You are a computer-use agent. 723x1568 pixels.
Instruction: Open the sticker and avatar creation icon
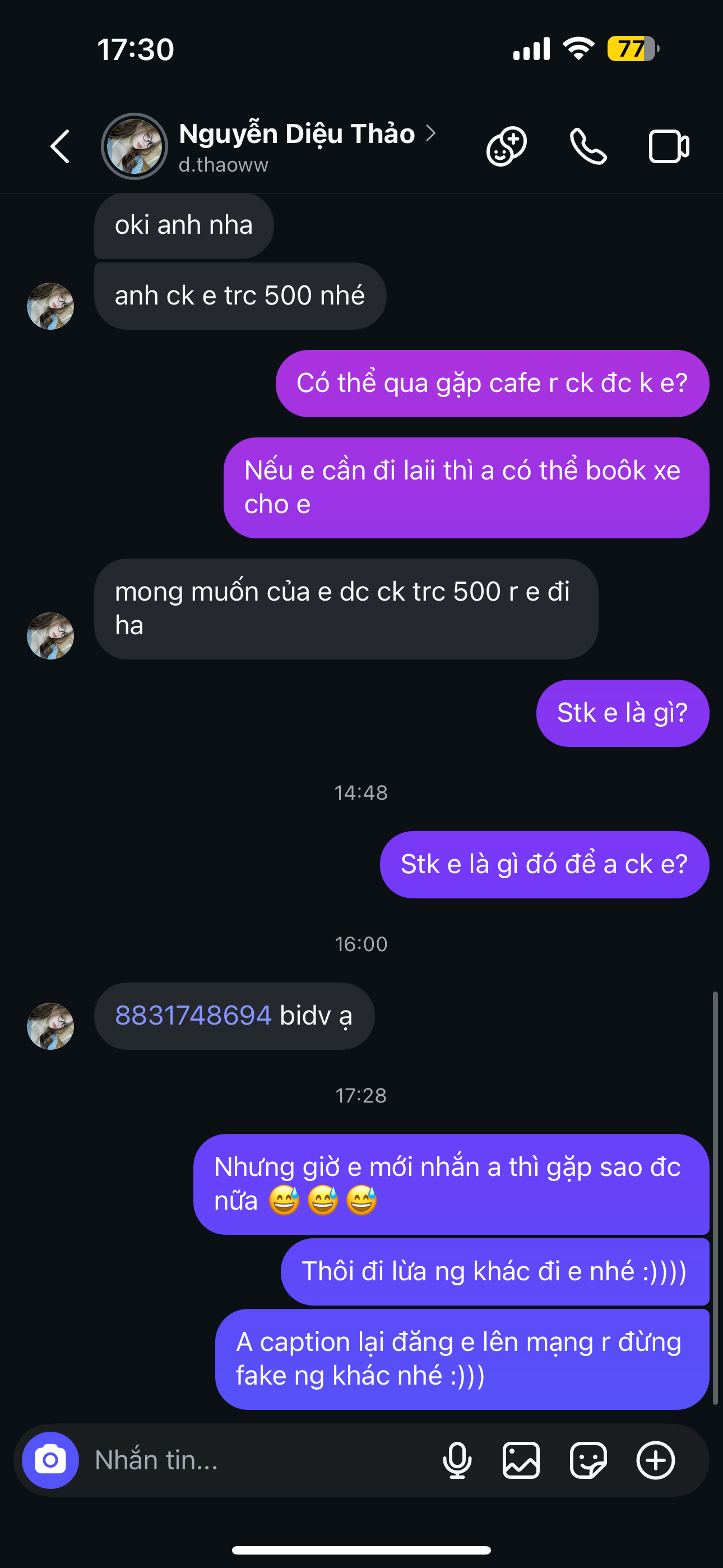(x=506, y=147)
